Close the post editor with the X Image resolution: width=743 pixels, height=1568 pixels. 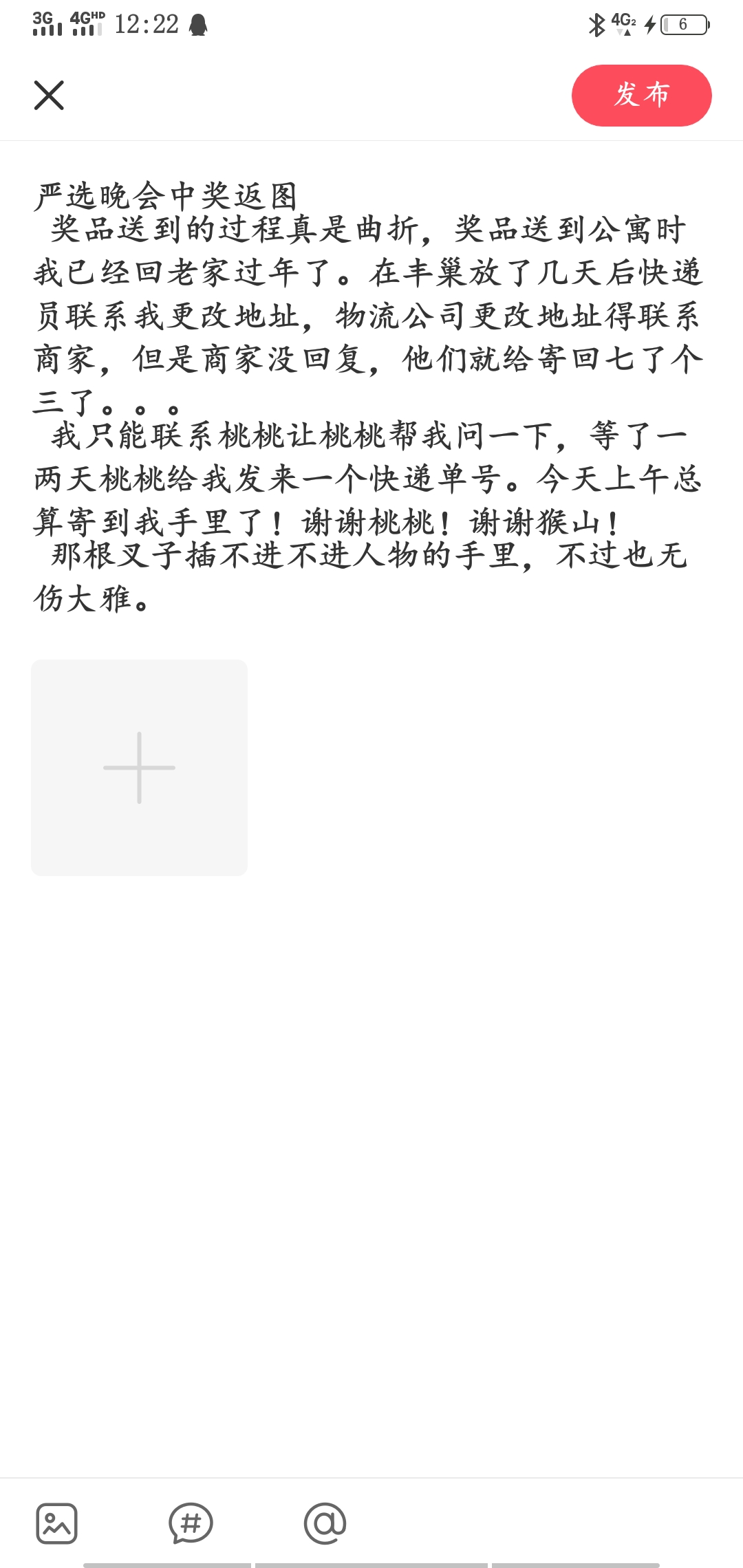[49, 95]
